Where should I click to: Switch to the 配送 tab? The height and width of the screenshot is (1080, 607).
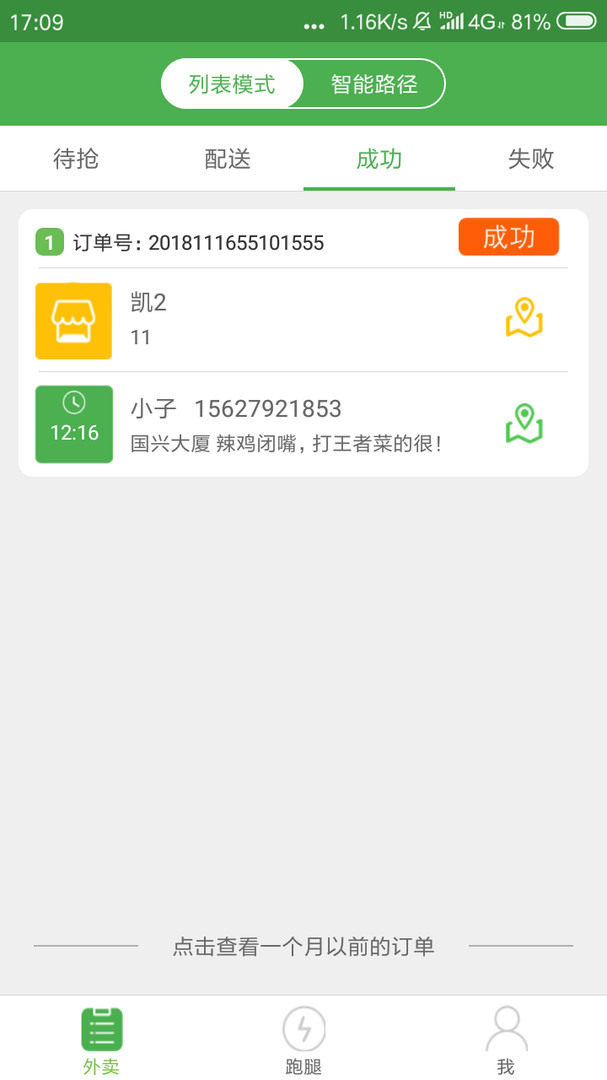227,159
